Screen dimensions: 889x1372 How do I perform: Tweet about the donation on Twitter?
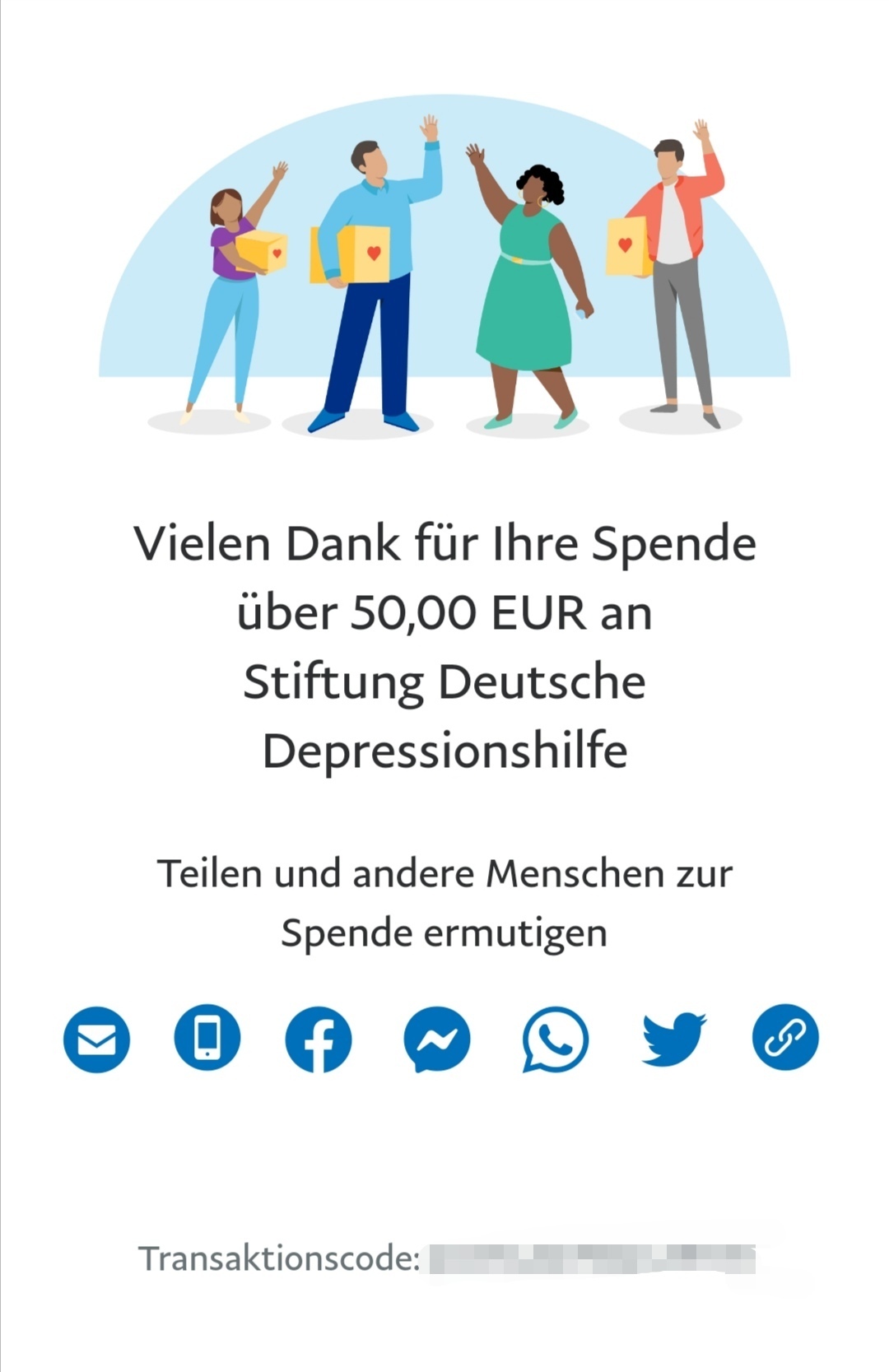click(x=673, y=1039)
